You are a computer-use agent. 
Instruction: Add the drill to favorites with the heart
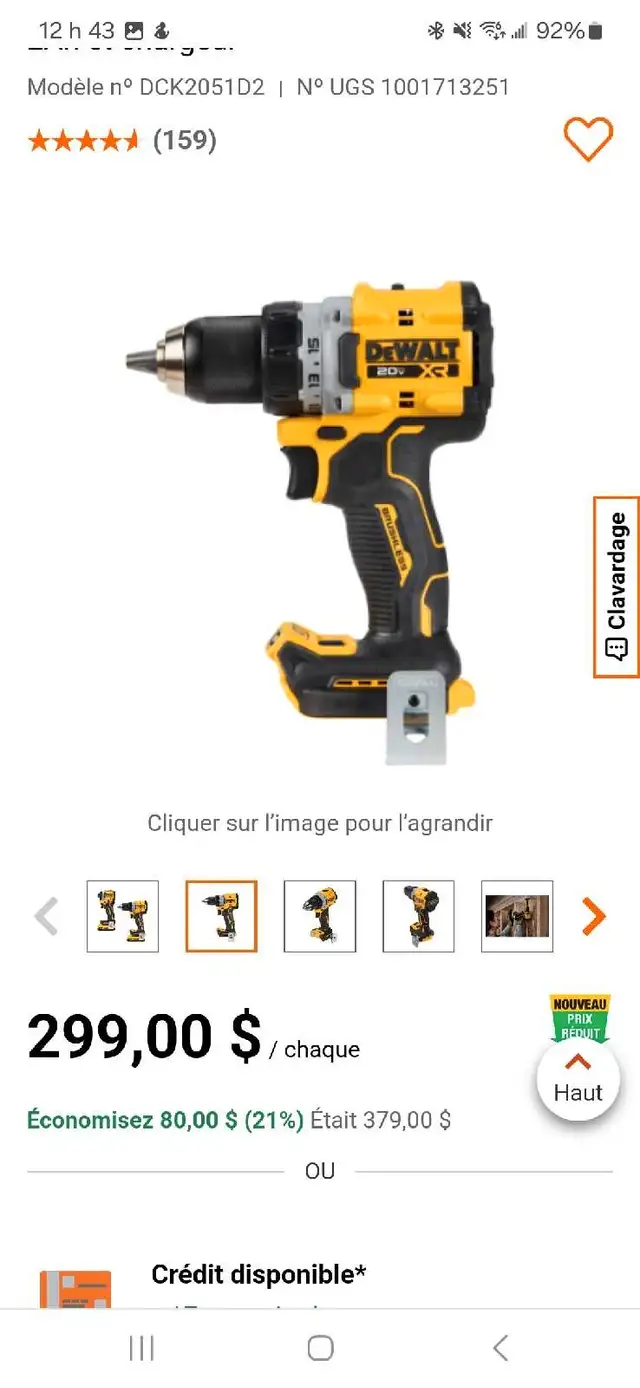[588, 139]
